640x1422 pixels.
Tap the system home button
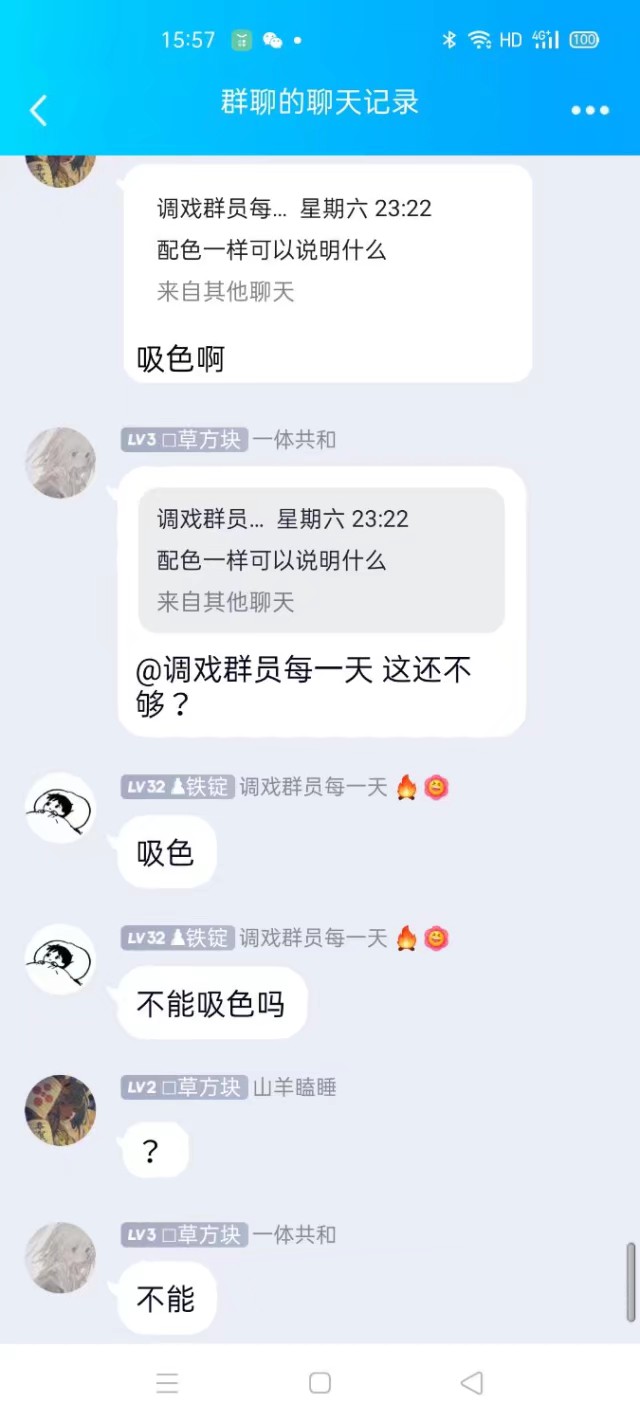click(x=320, y=1383)
